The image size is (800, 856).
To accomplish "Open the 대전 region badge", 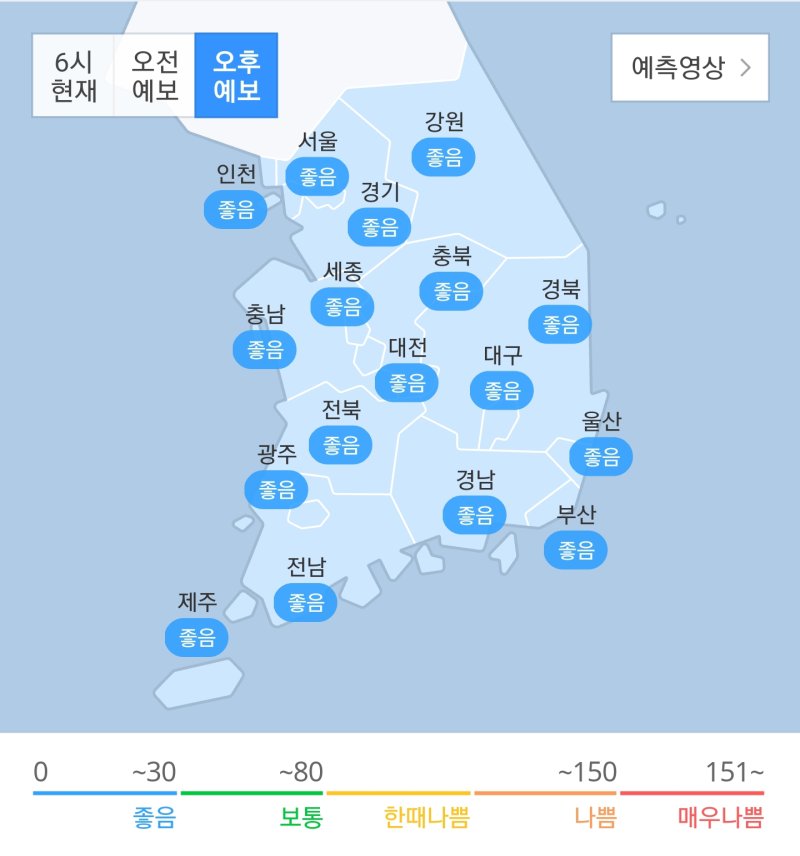I will pyautogui.click(x=407, y=382).
